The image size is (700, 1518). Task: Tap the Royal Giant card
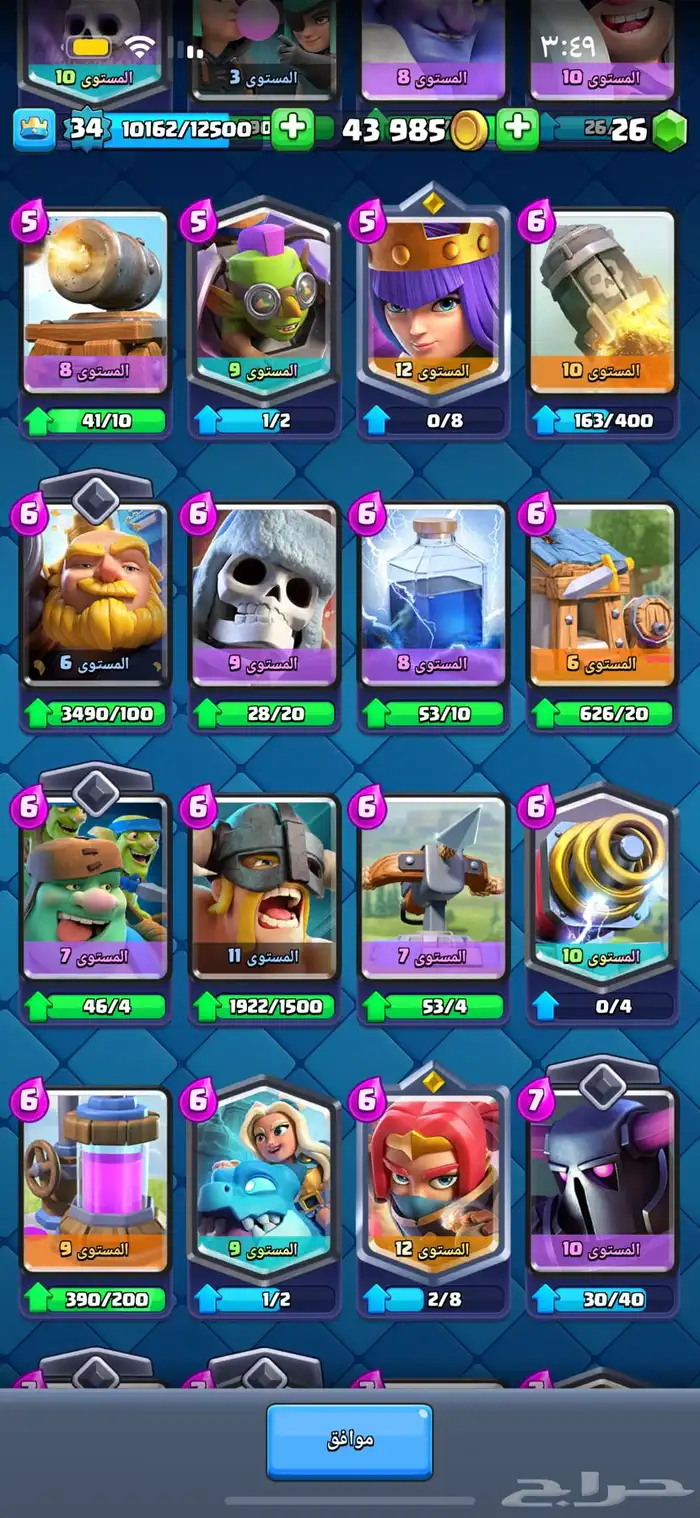[95, 595]
